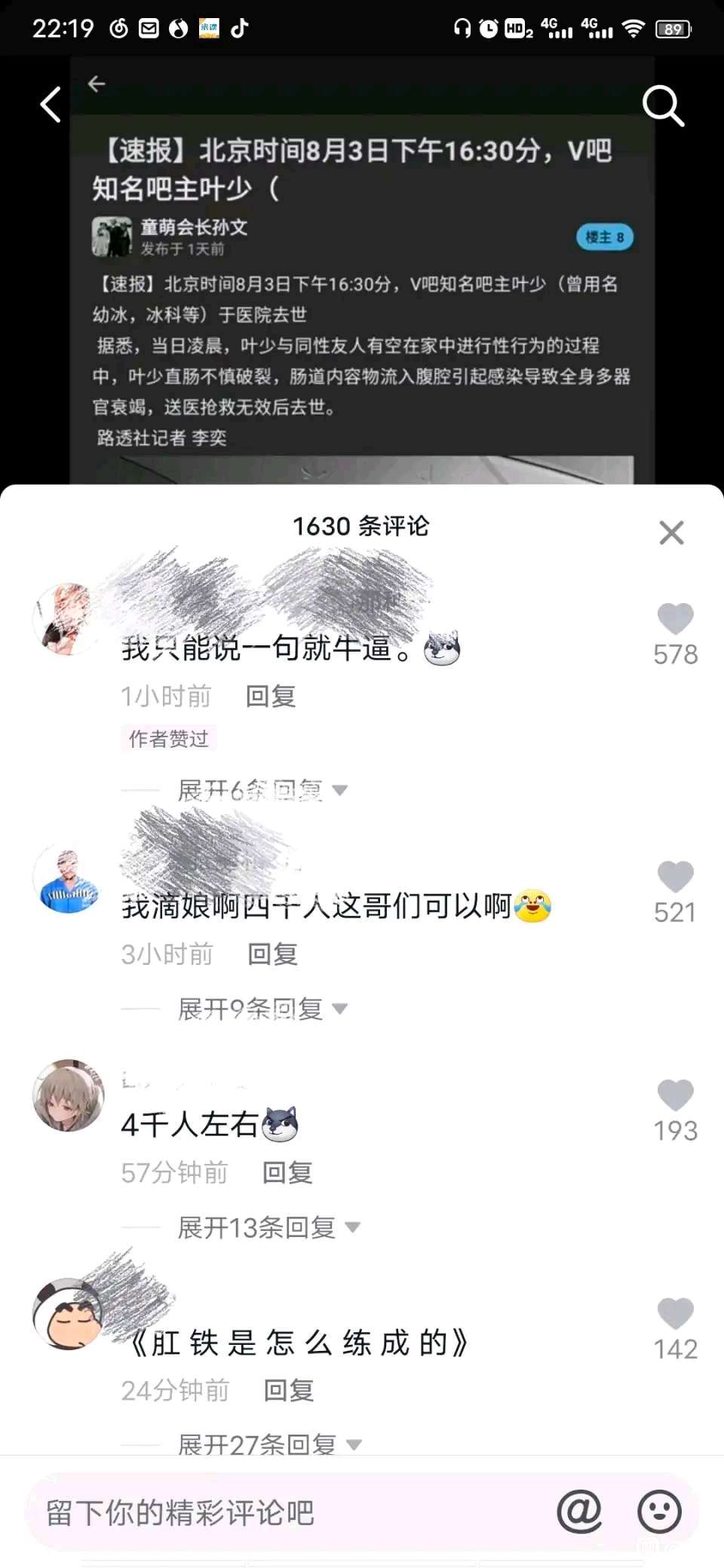Open search with the magnifier icon
This screenshot has width=724, height=1568.
663,106
